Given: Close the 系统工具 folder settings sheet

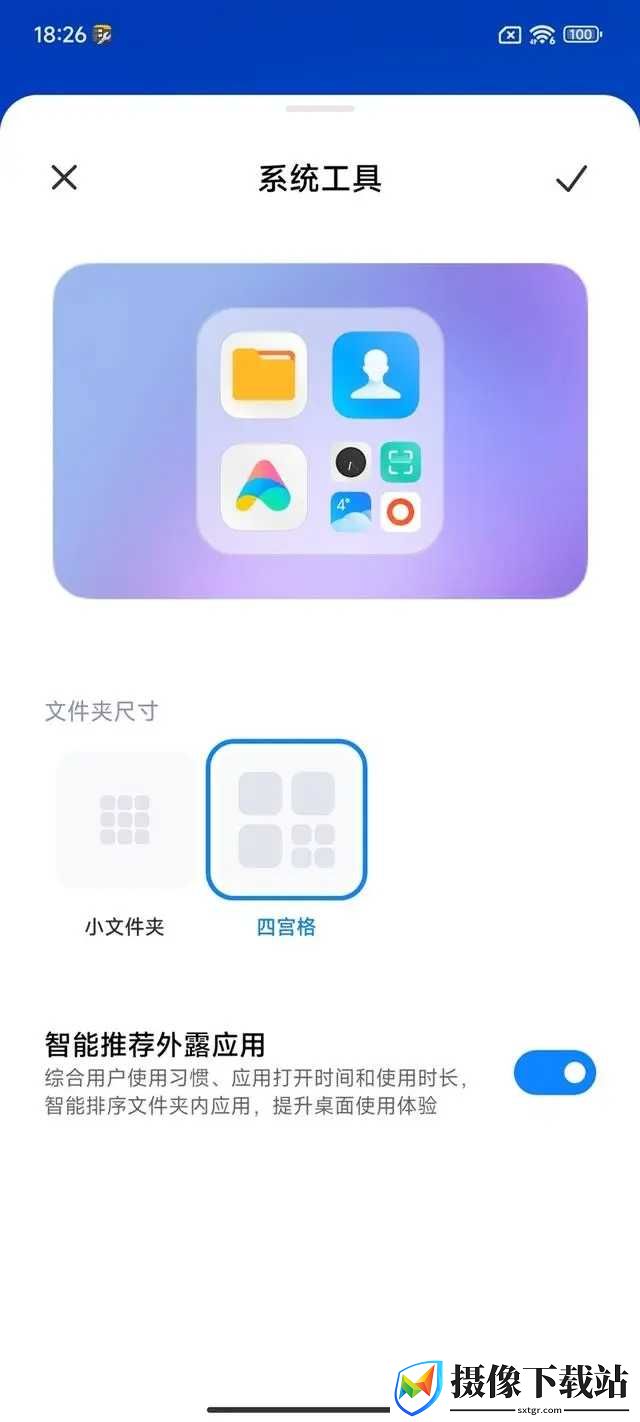Looking at the screenshot, I should pyautogui.click(x=64, y=178).
